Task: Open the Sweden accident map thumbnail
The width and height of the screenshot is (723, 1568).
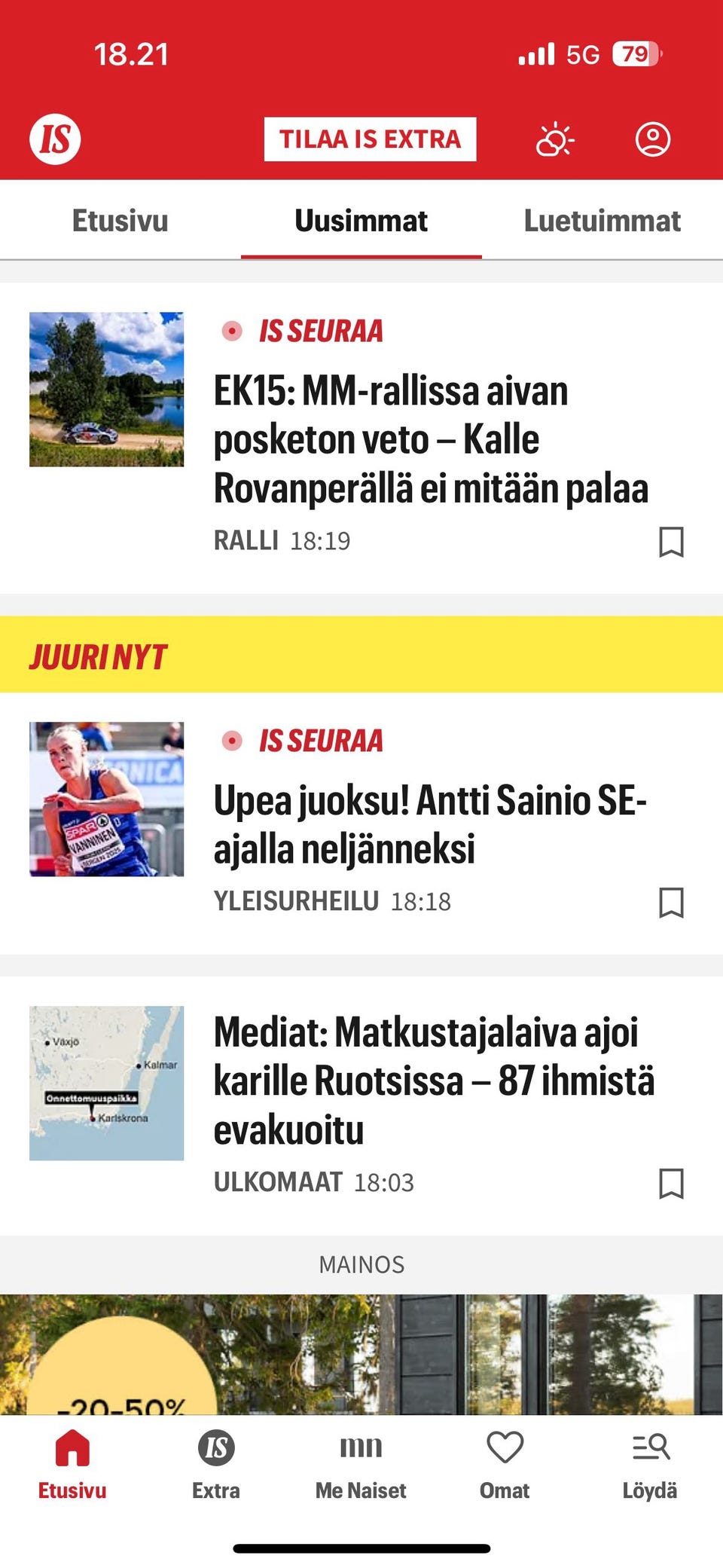Action: tap(108, 1083)
